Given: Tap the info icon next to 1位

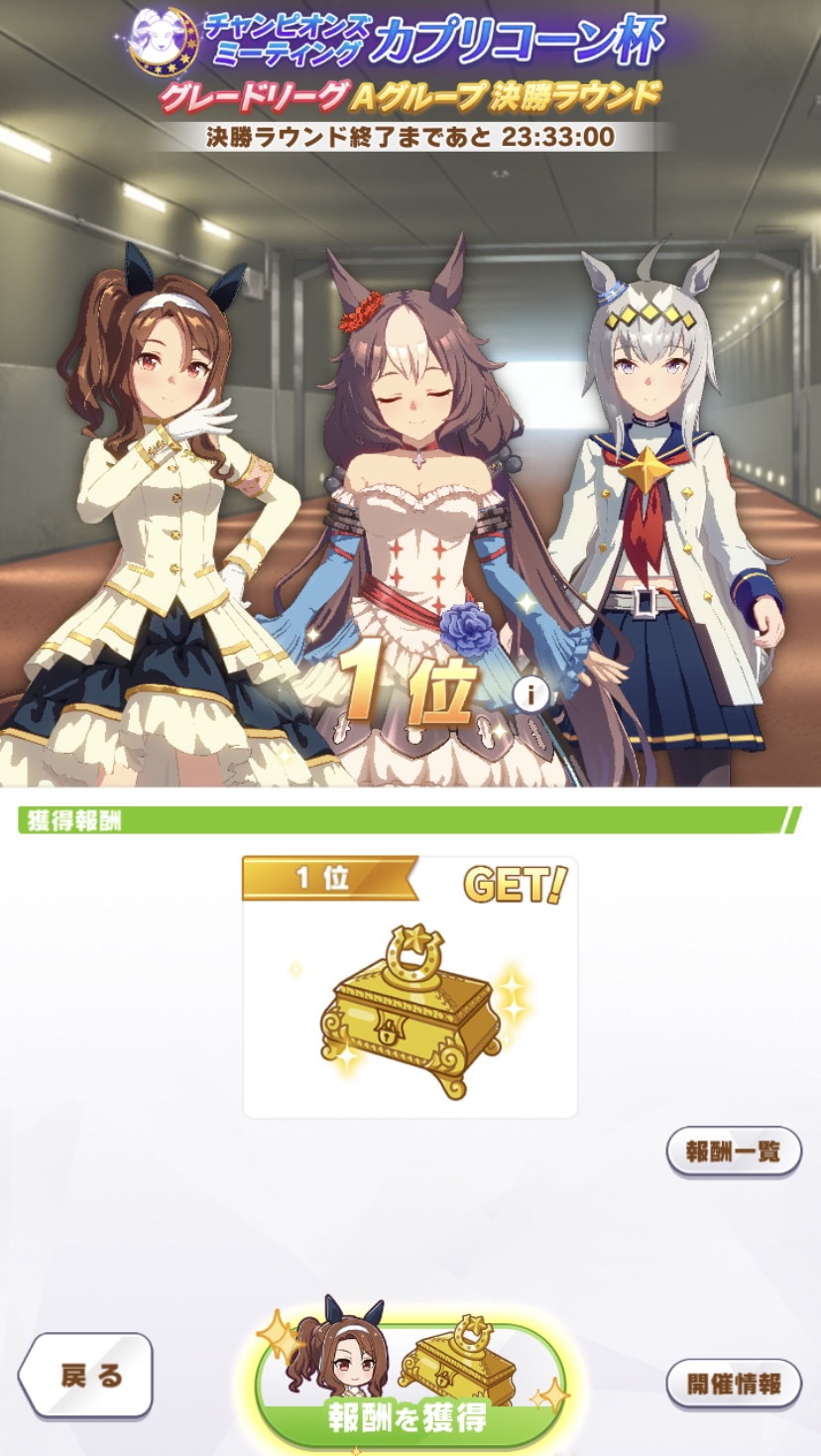Looking at the screenshot, I should pos(531,695).
